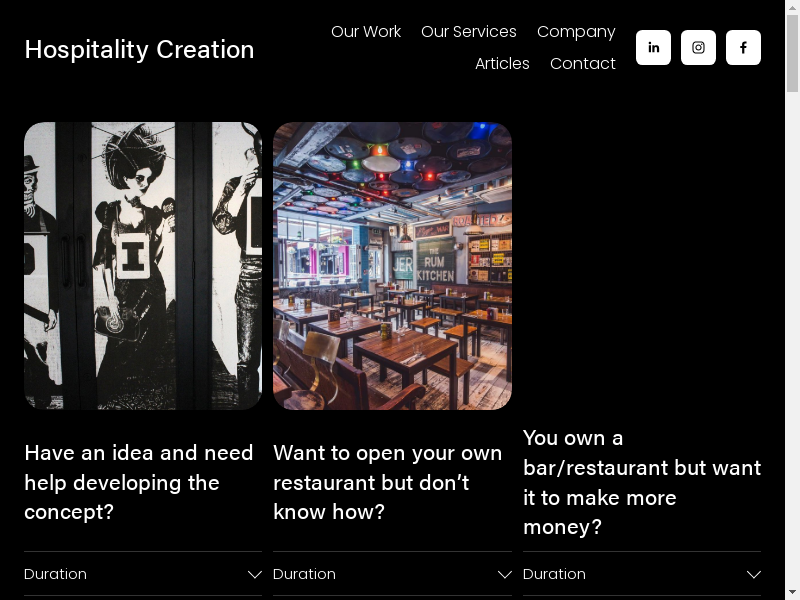Go to Articles section
This screenshot has height=600, width=800.
502,63
